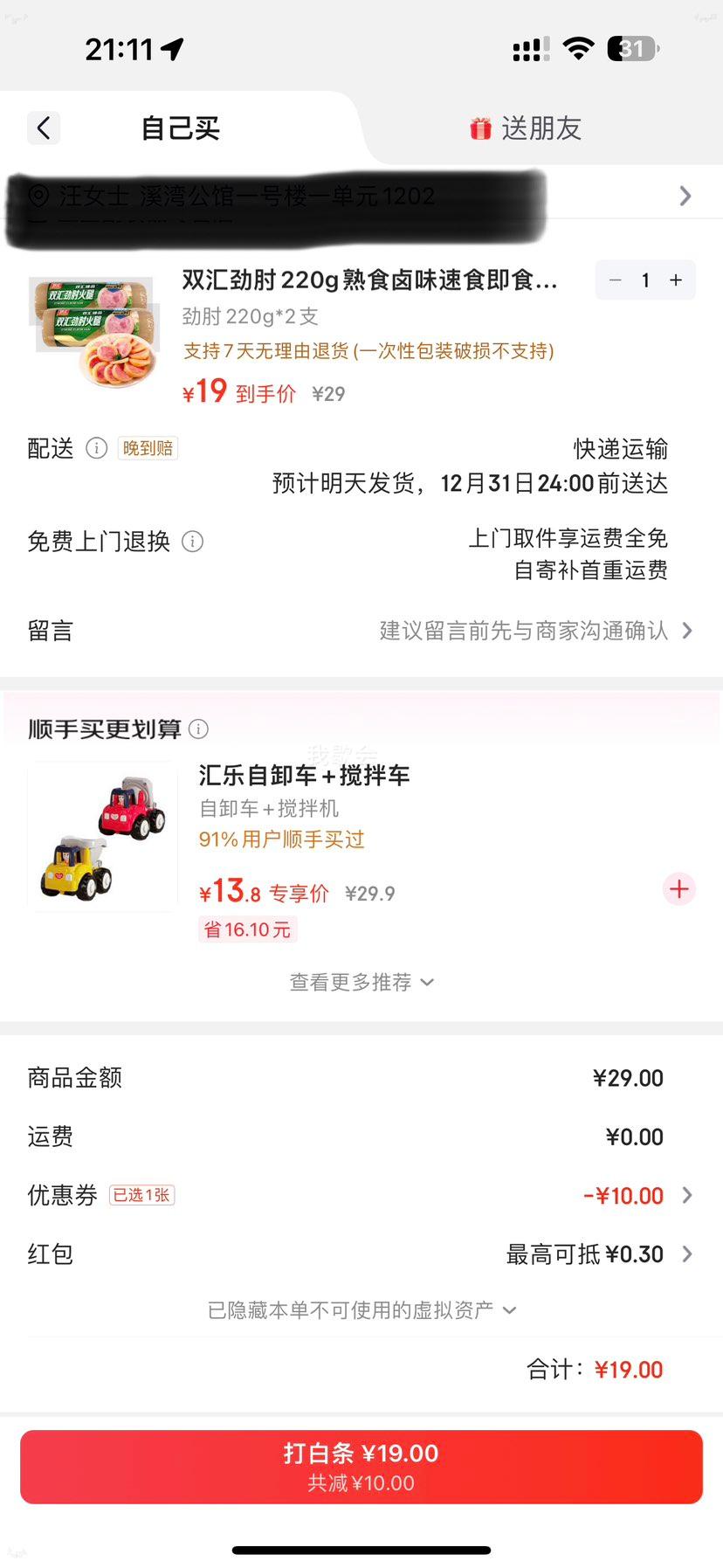Switch to the 送朋友 tab
The image size is (723, 1568).
[x=541, y=128]
